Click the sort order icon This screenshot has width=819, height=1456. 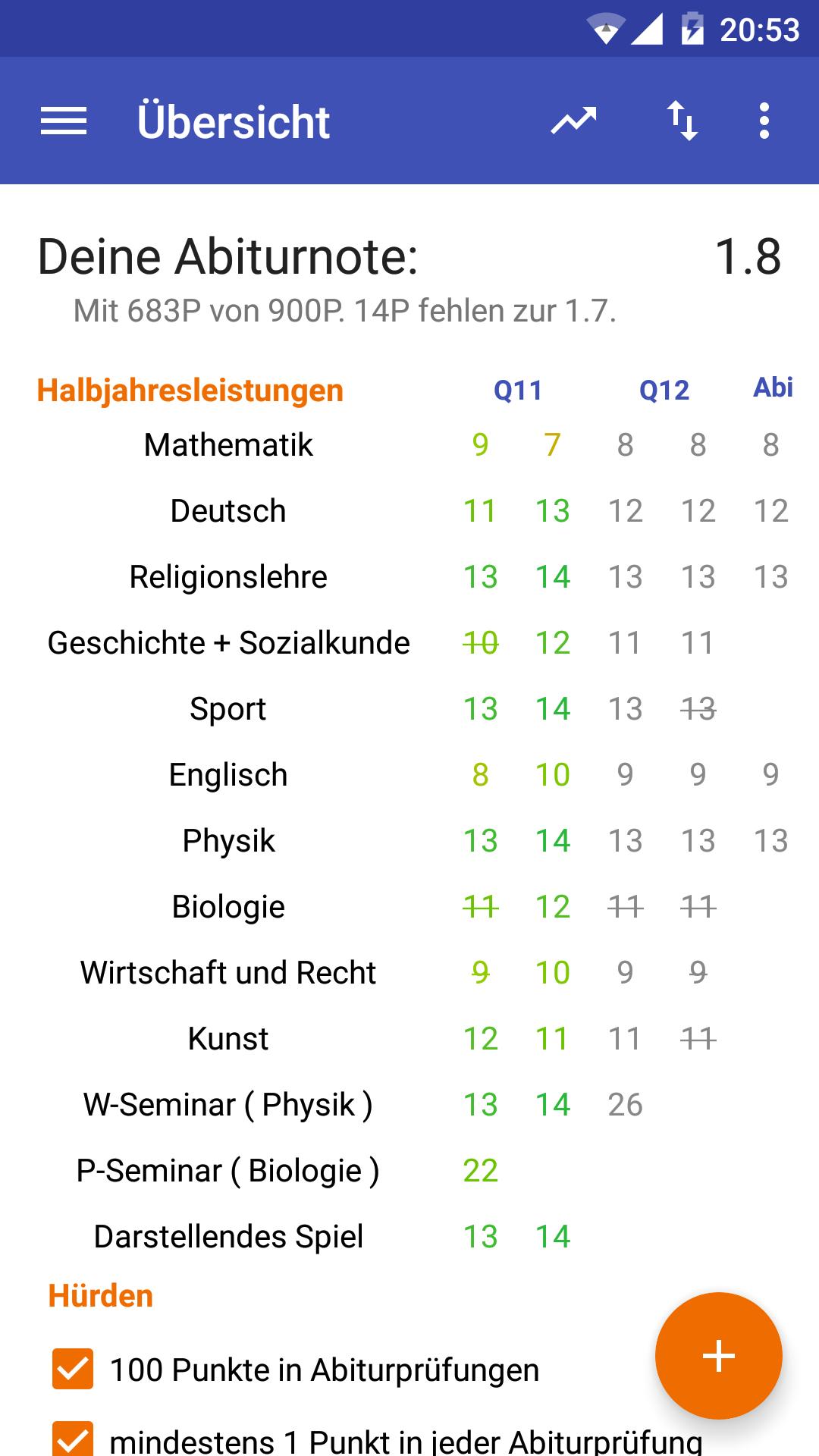pos(681,120)
